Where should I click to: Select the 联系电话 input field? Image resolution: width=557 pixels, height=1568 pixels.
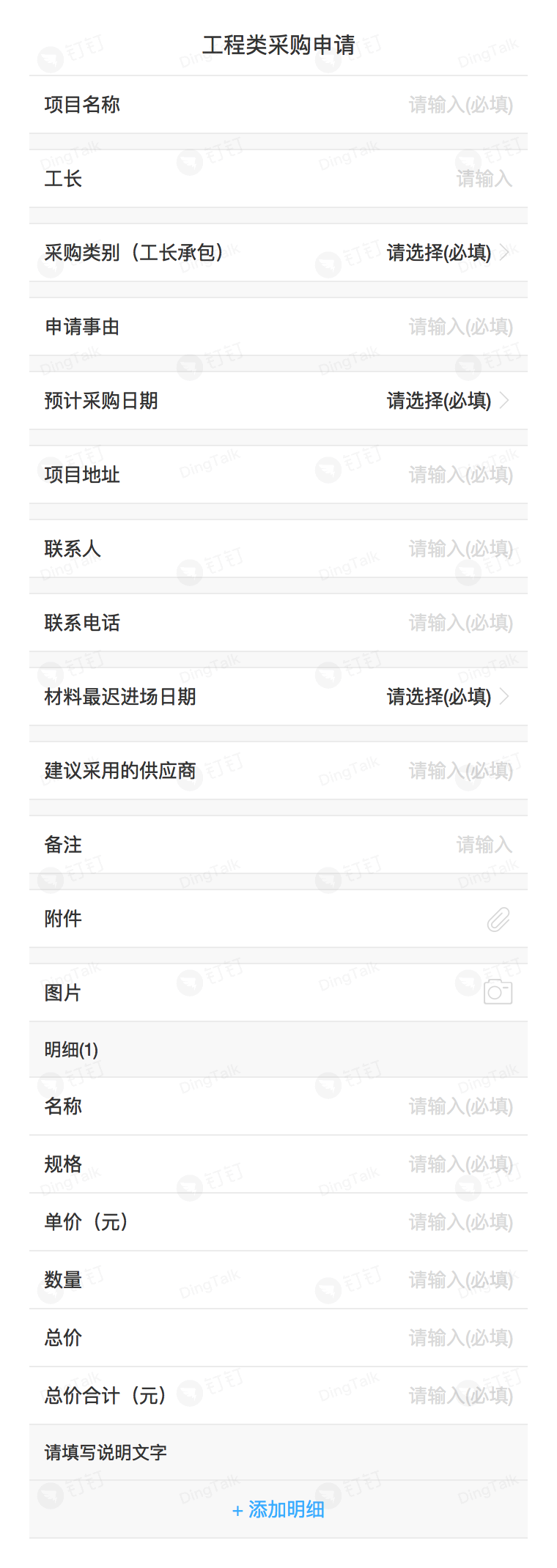(278, 623)
